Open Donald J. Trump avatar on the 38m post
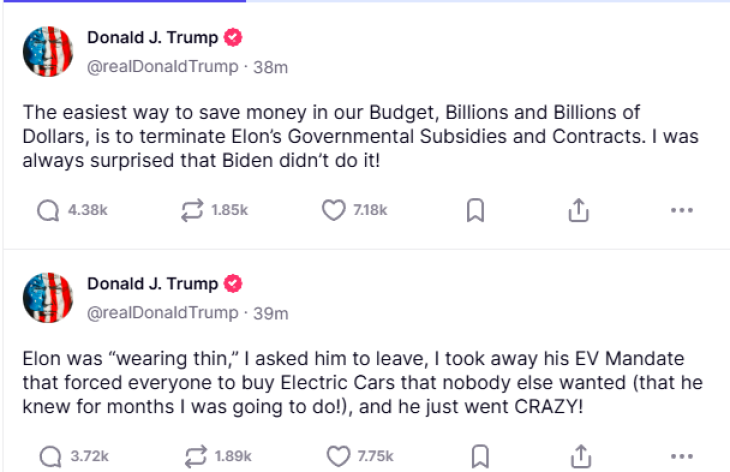Image resolution: width=730 pixels, height=472 pixels. click(47, 52)
